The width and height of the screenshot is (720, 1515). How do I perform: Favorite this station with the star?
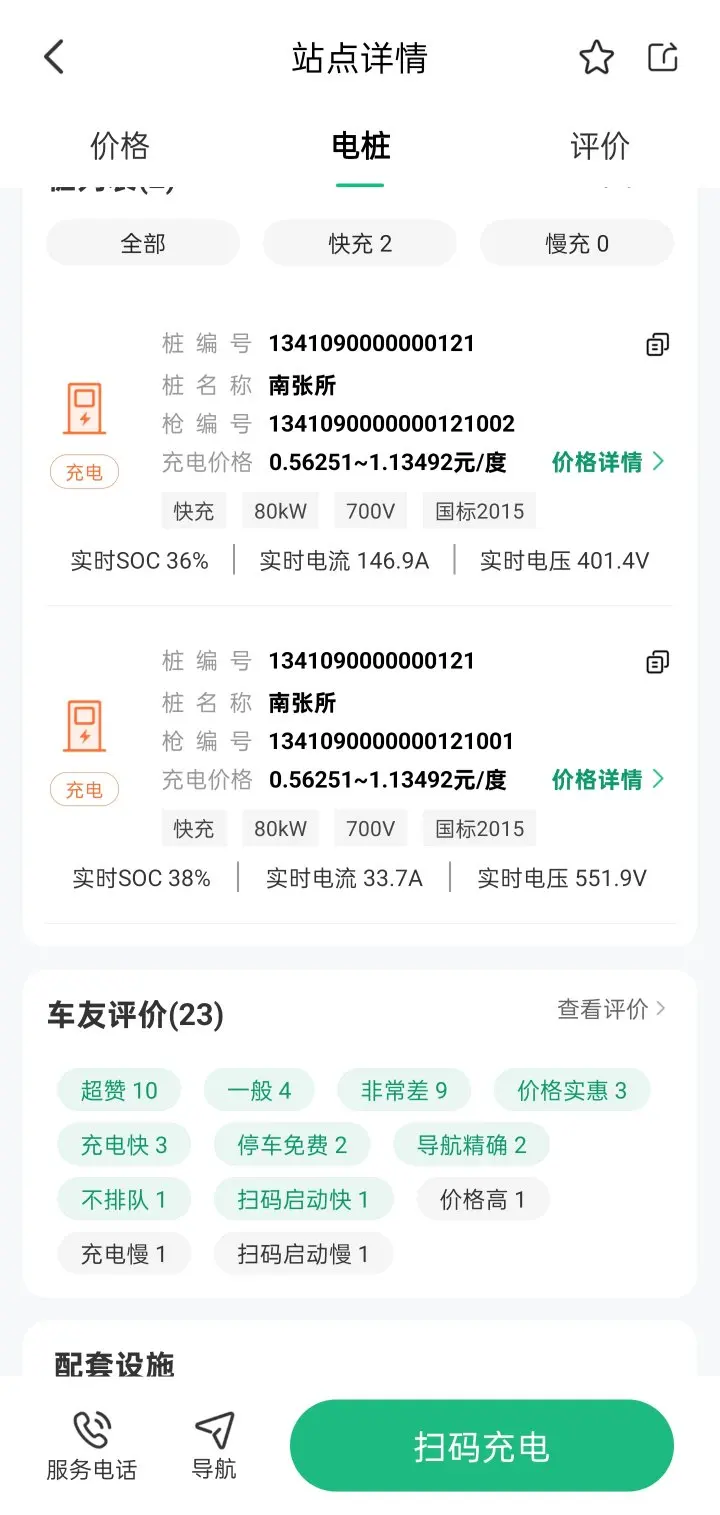(596, 58)
